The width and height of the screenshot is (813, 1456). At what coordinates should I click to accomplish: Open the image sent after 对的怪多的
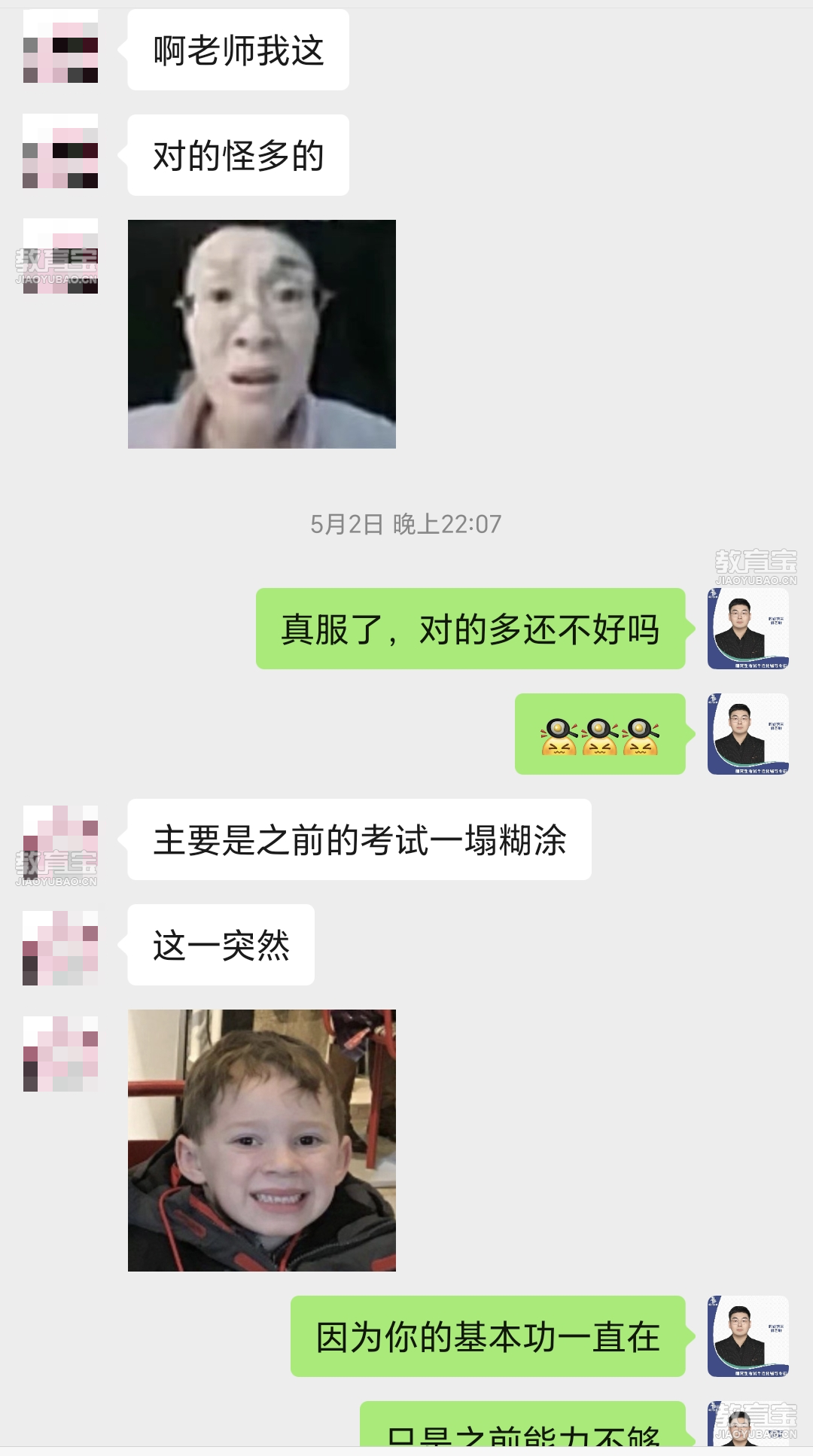click(x=261, y=334)
